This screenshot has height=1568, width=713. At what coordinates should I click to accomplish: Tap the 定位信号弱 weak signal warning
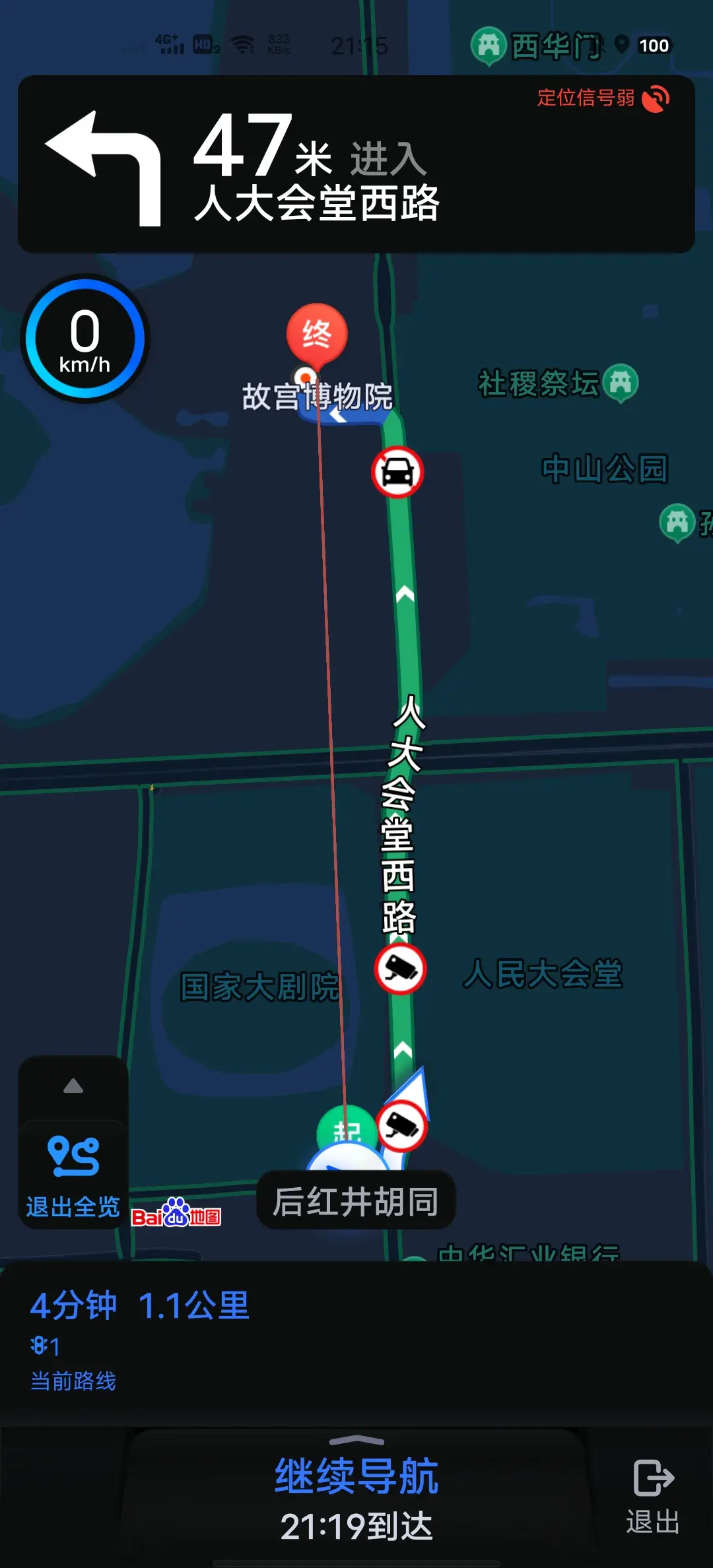click(x=602, y=98)
